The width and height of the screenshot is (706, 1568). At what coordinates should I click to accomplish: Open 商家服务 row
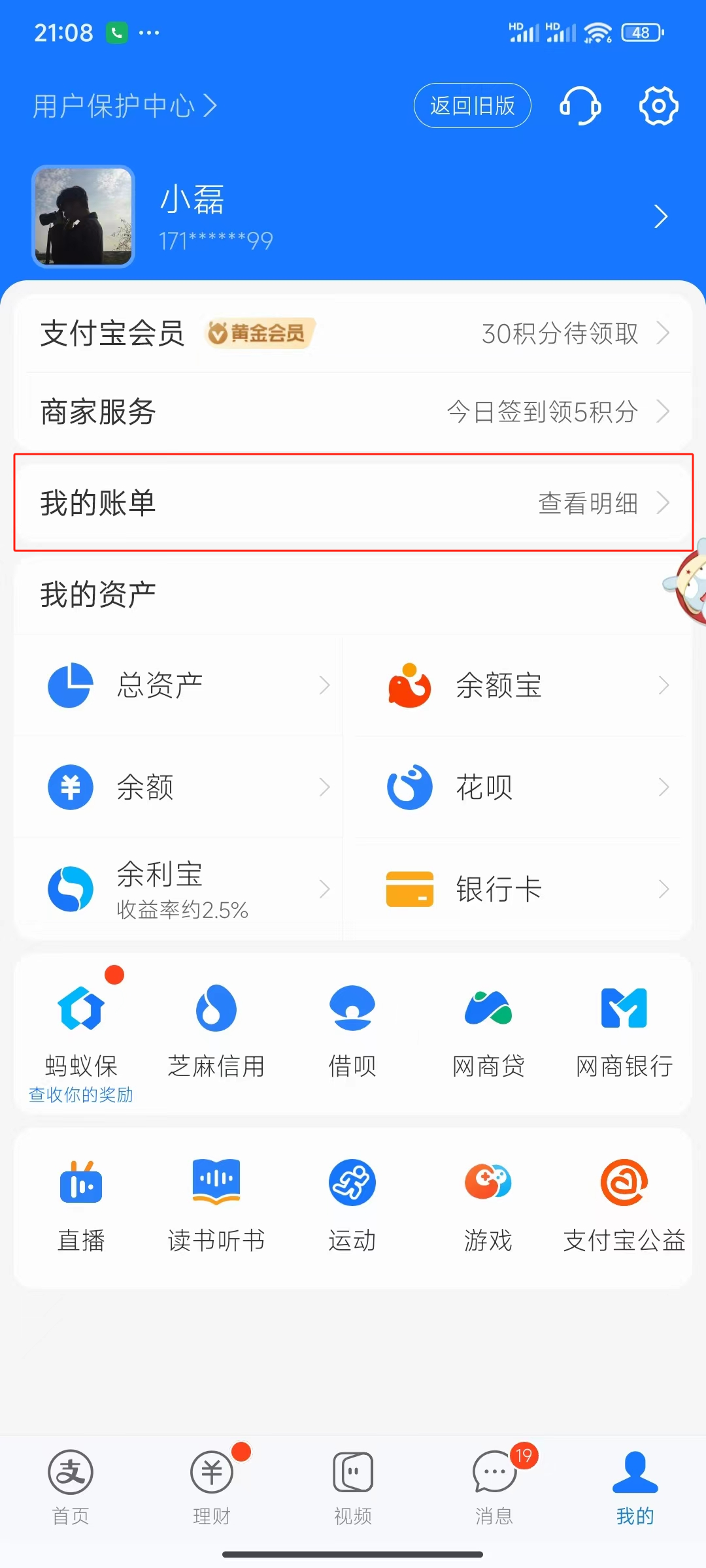click(x=353, y=412)
